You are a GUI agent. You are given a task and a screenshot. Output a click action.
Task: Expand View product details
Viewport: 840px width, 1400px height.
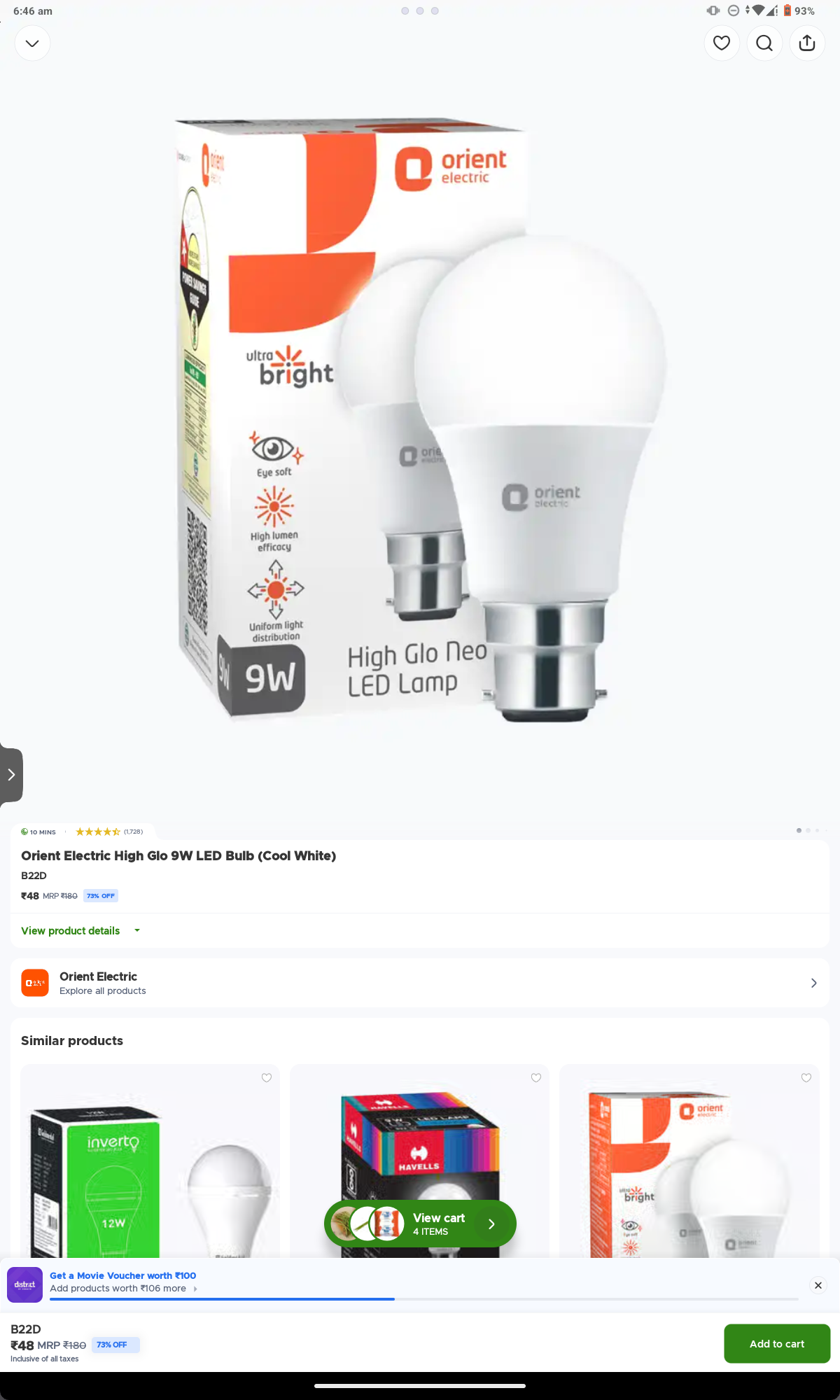pos(80,930)
